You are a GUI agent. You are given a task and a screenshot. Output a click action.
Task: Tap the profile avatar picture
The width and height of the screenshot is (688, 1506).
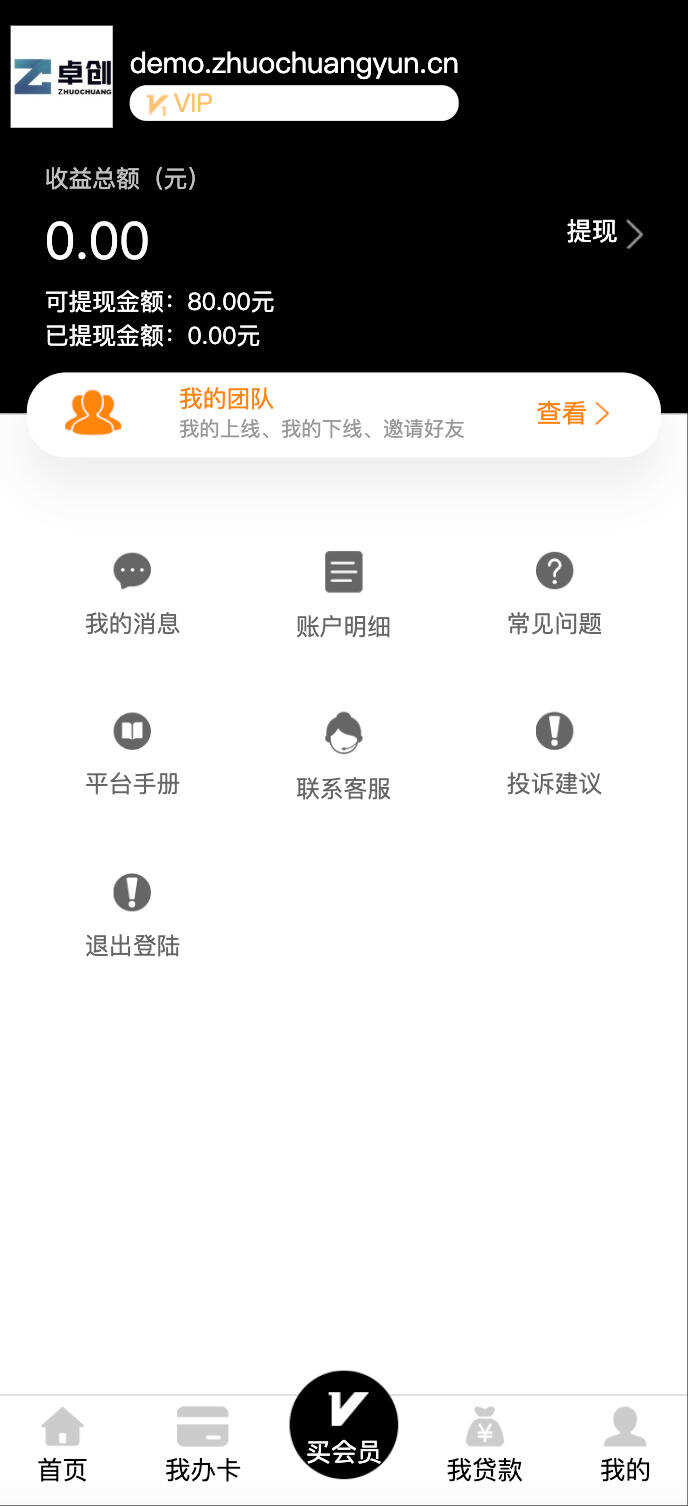pos(62,77)
